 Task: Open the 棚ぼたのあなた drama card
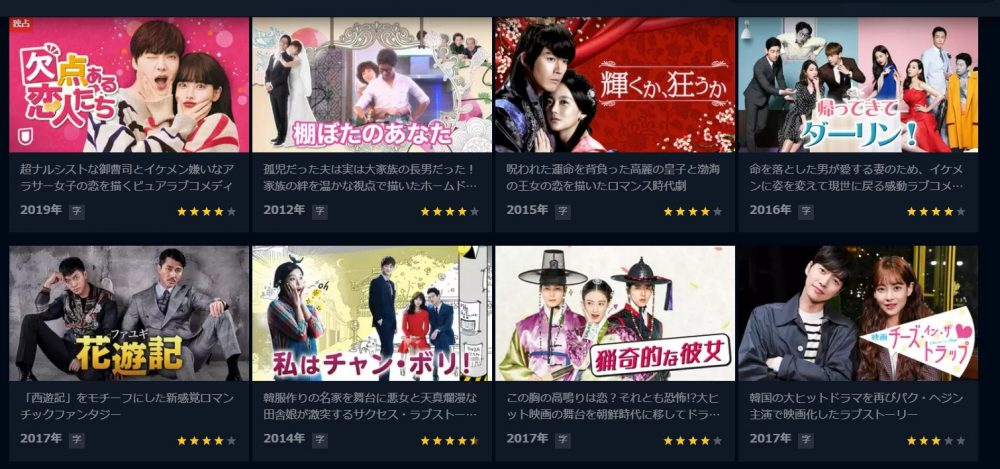coord(371,85)
